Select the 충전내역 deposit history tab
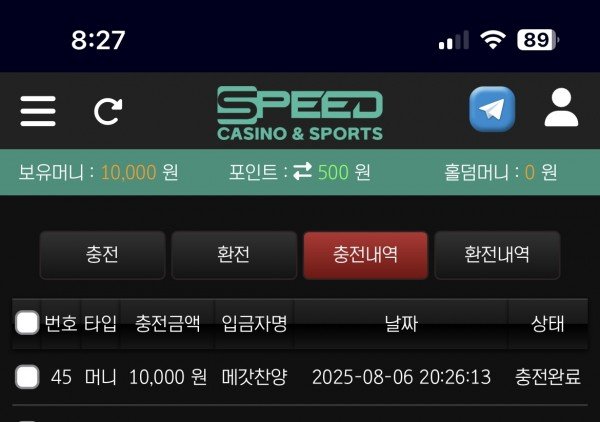Image resolution: width=600 pixels, height=422 pixels. click(x=366, y=255)
